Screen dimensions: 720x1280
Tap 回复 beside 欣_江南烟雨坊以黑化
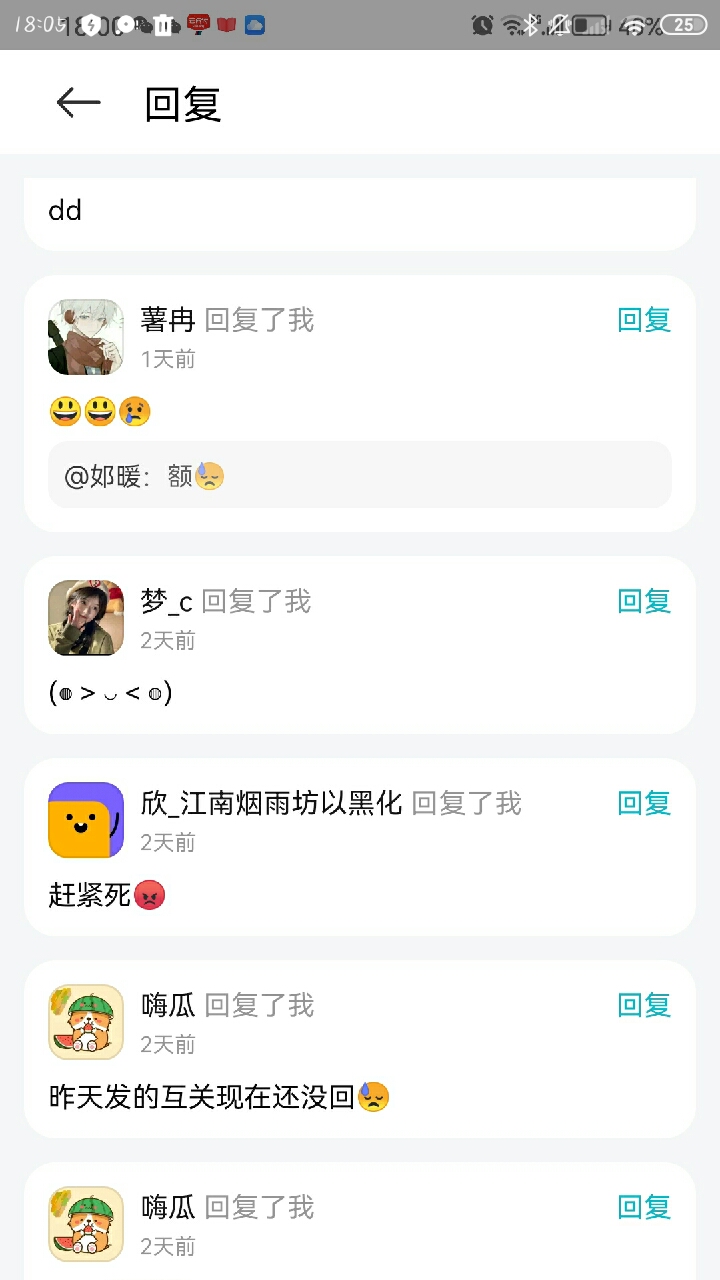pyautogui.click(x=643, y=803)
